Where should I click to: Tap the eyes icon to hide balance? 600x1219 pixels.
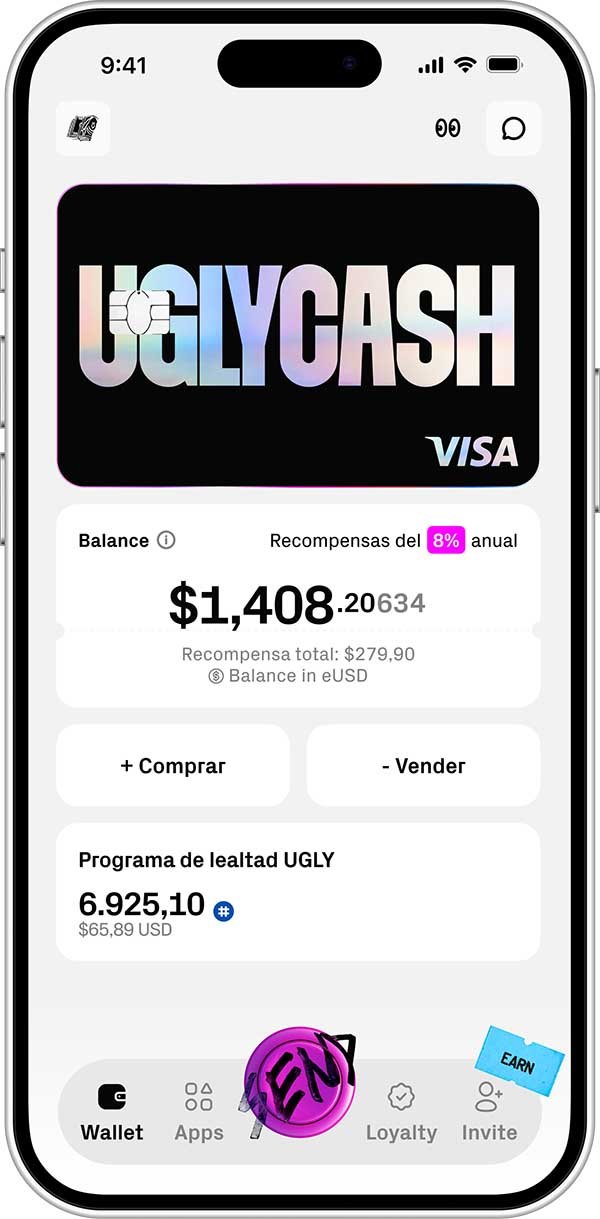[x=447, y=128]
